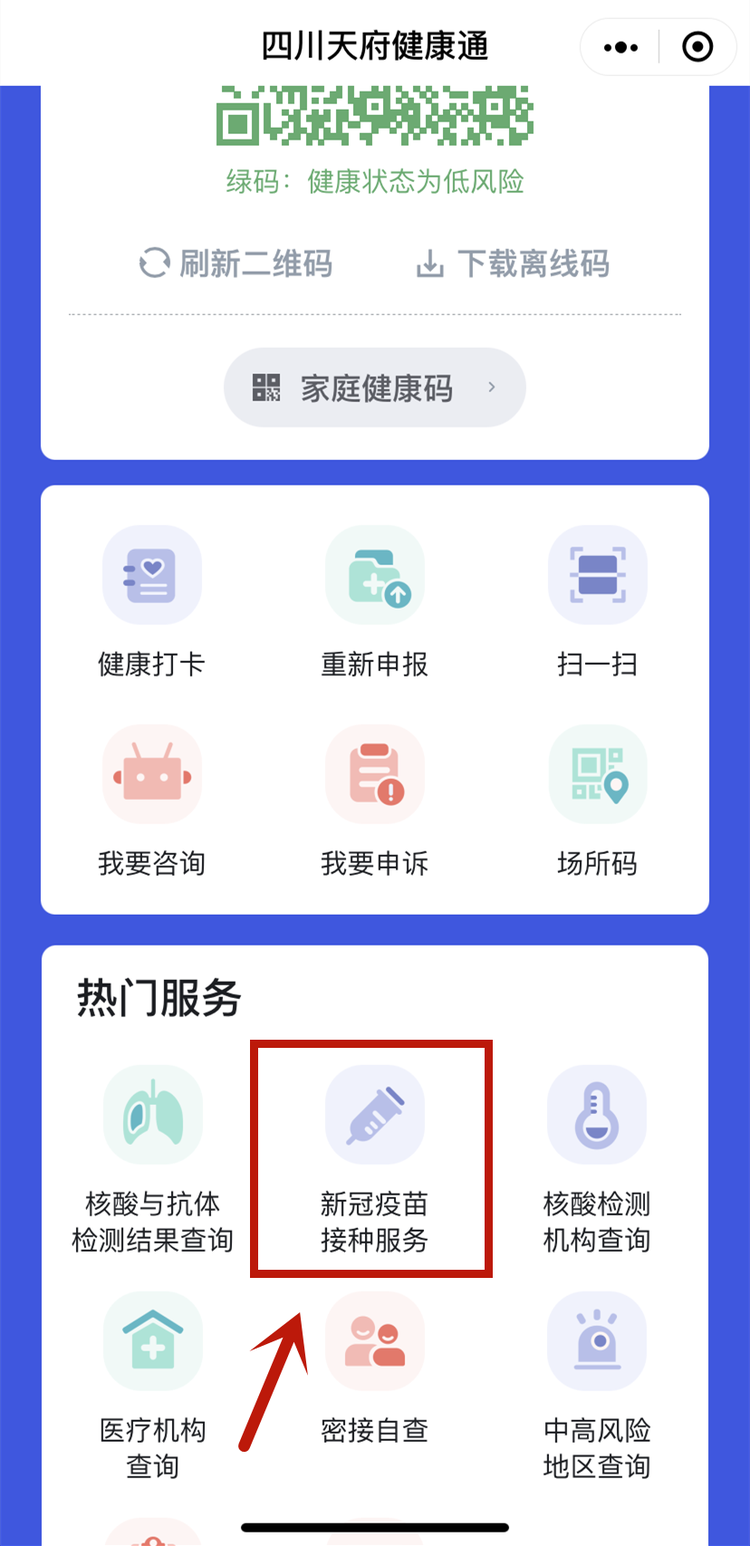
Task: Download the offline code (下载离线码)
Action: click(x=513, y=264)
